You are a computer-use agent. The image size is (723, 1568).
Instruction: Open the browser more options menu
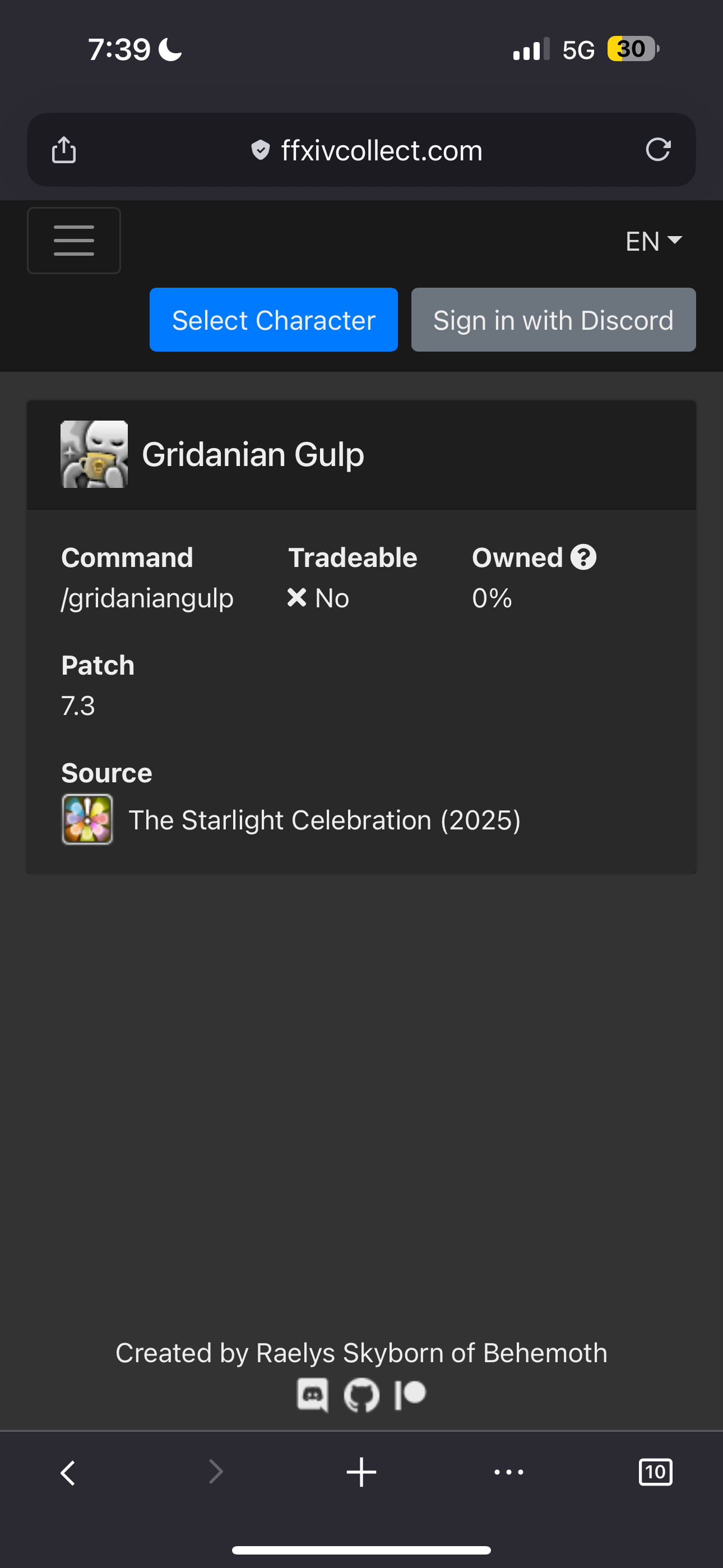click(x=509, y=1473)
